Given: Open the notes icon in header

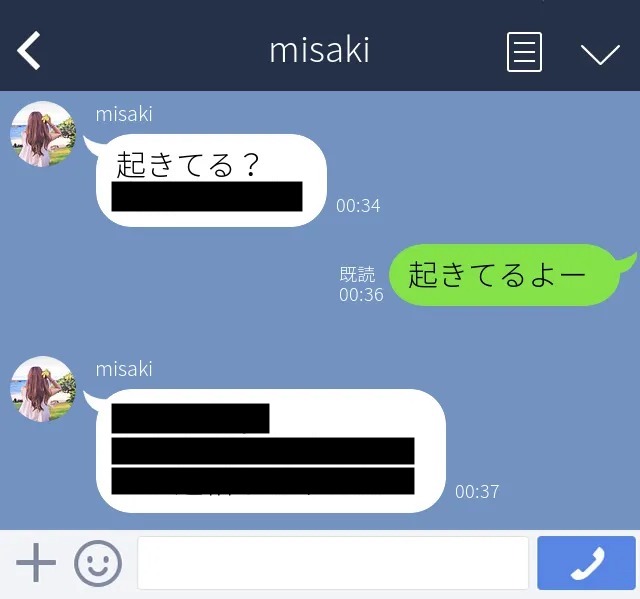Looking at the screenshot, I should click(x=524, y=51).
